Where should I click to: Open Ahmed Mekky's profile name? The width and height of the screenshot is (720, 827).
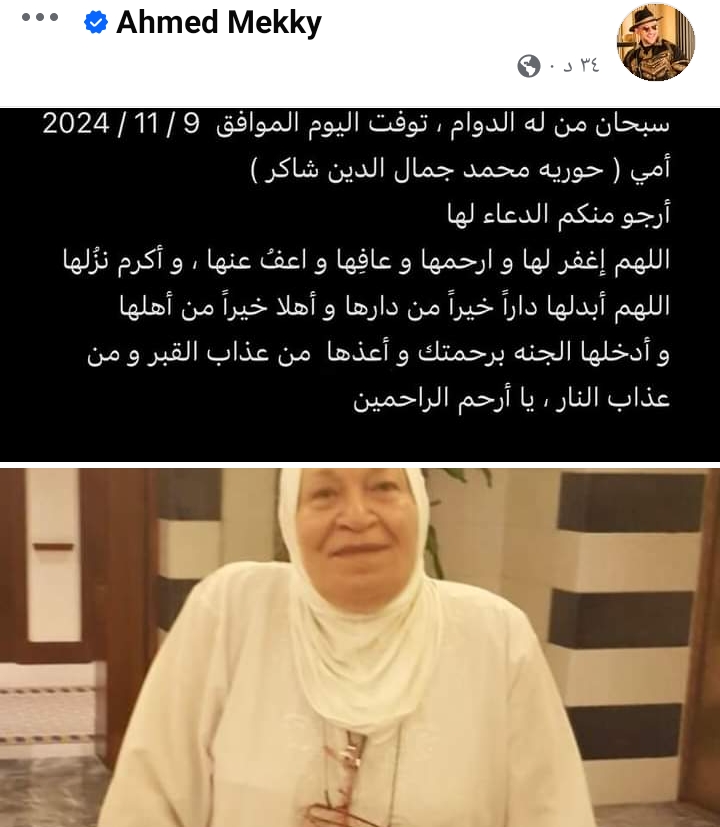[x=218, y=23]
